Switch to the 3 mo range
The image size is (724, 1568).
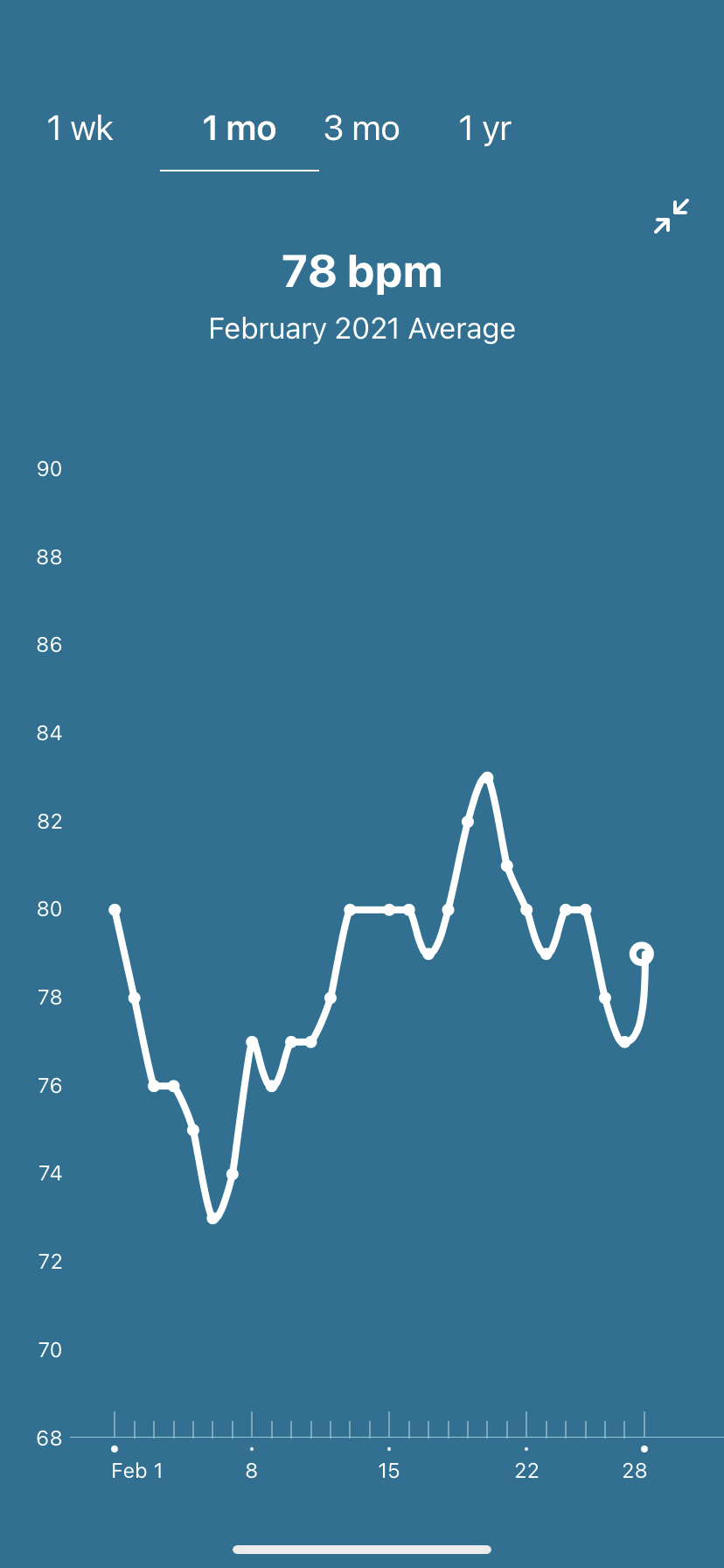[361, 129]
